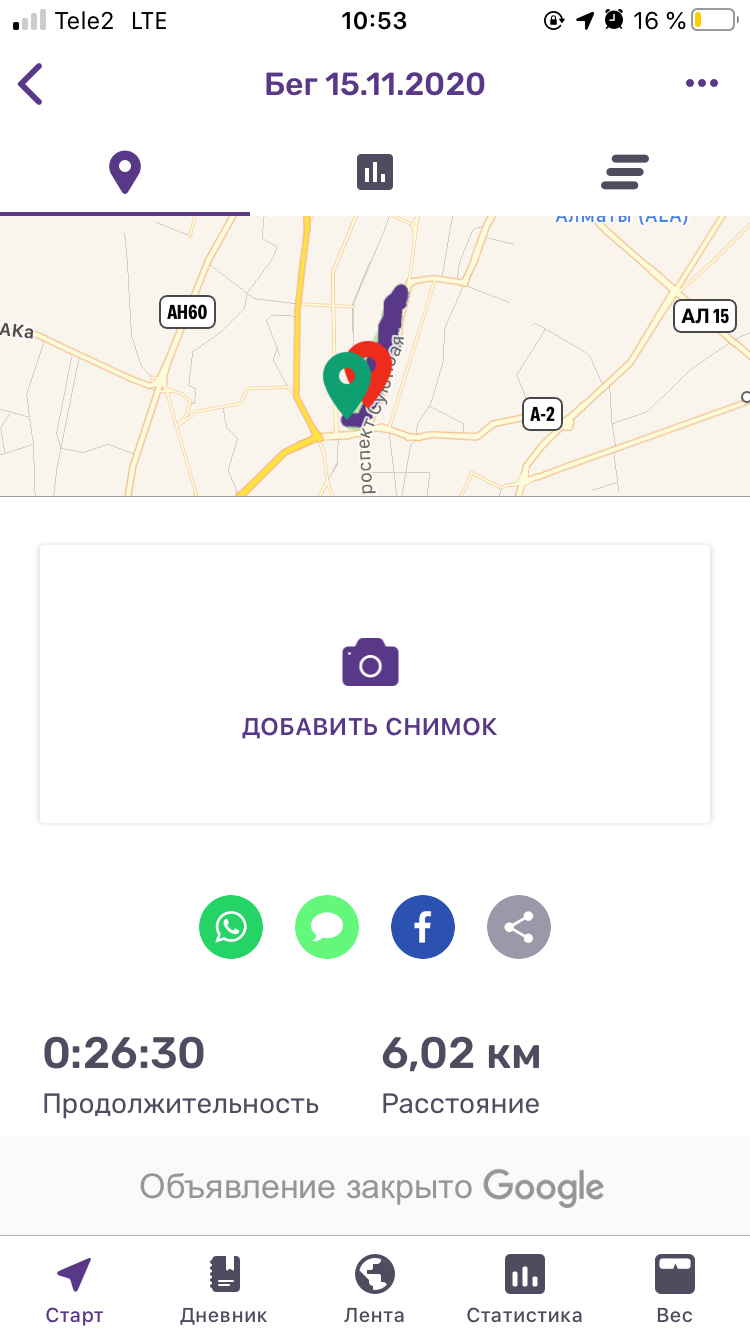750x1334 pixels.
Task: Open the Старт tab
Action: click(75, 1288)
